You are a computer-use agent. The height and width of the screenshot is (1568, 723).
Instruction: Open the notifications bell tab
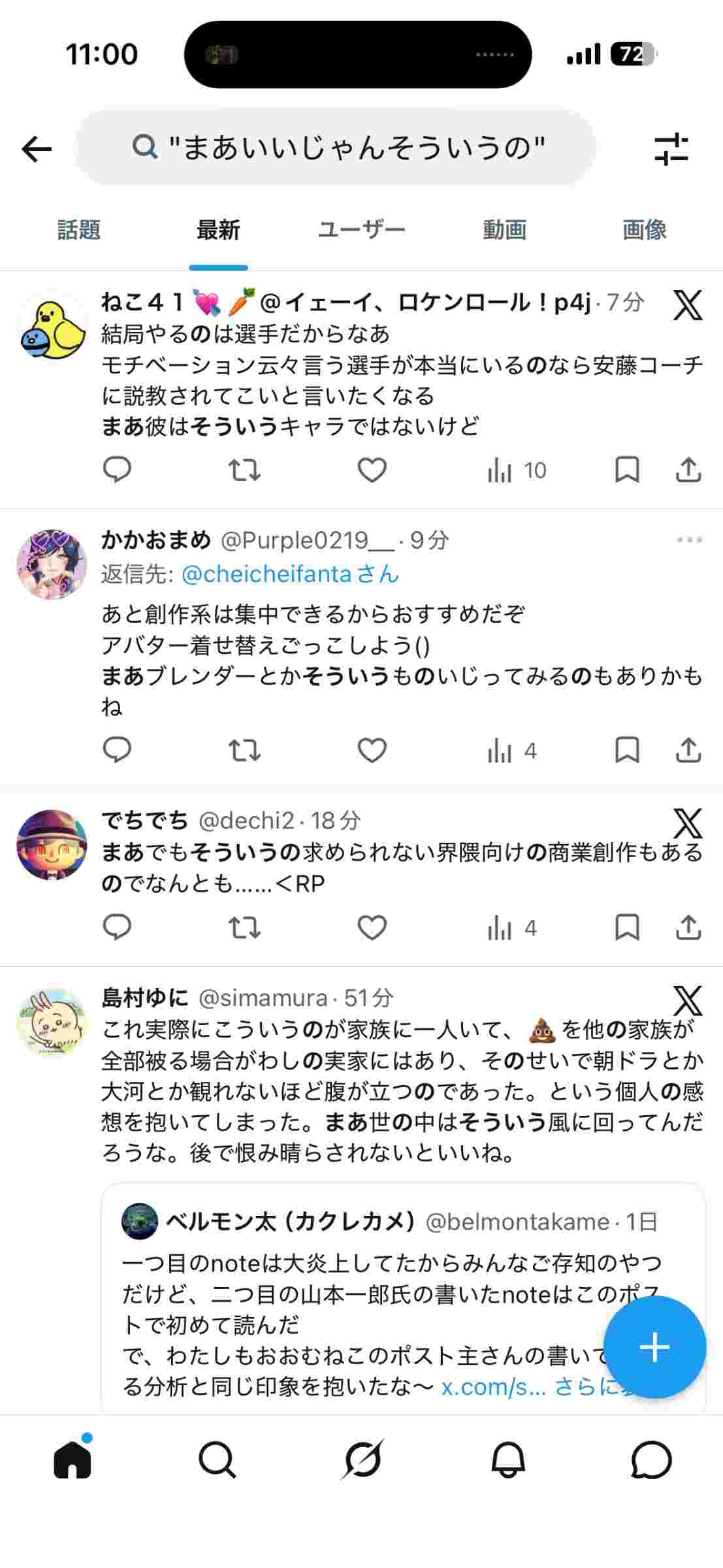pos(507,1460)
